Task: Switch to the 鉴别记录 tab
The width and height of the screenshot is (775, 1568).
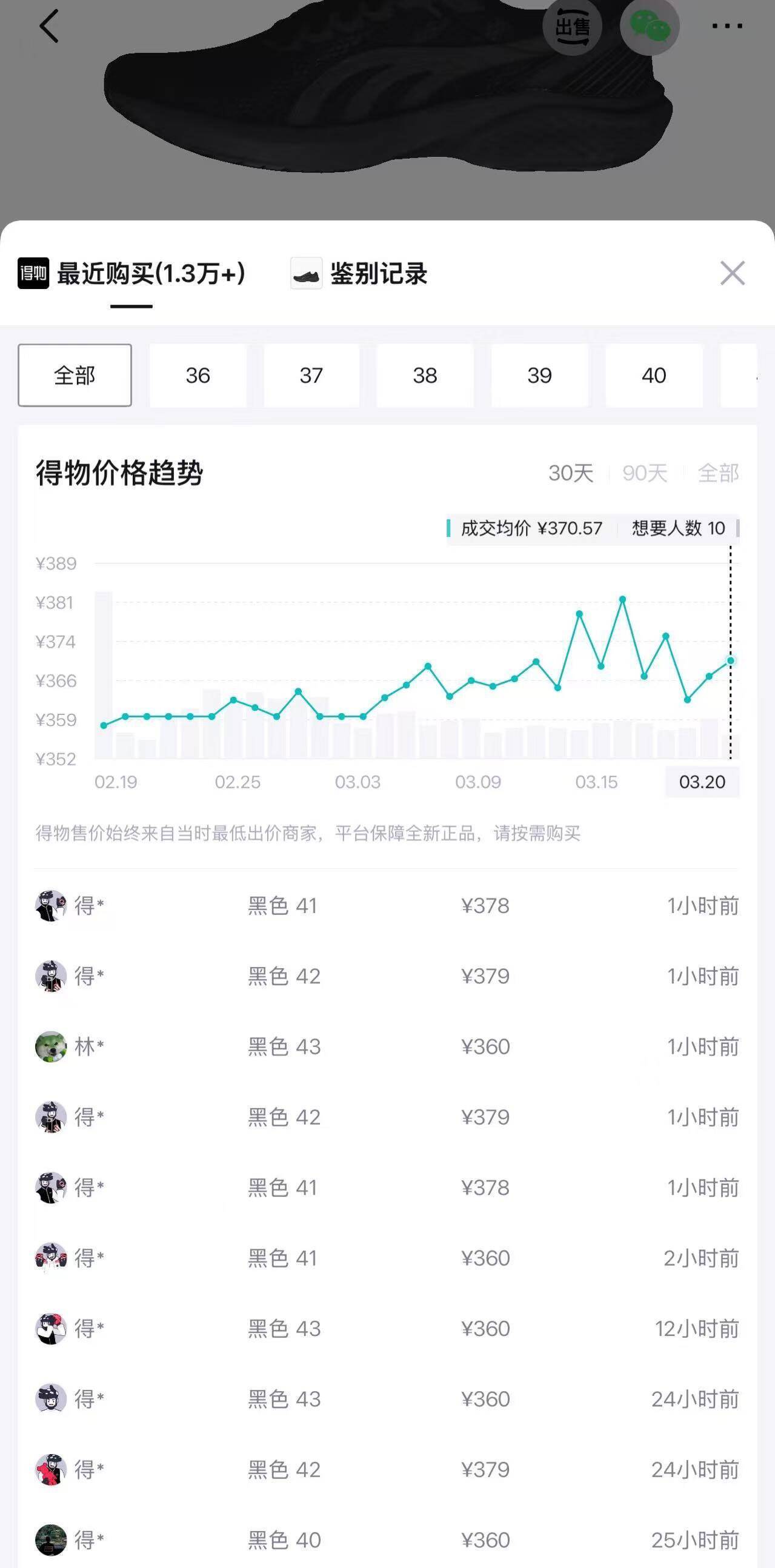Action: point(359,273)
